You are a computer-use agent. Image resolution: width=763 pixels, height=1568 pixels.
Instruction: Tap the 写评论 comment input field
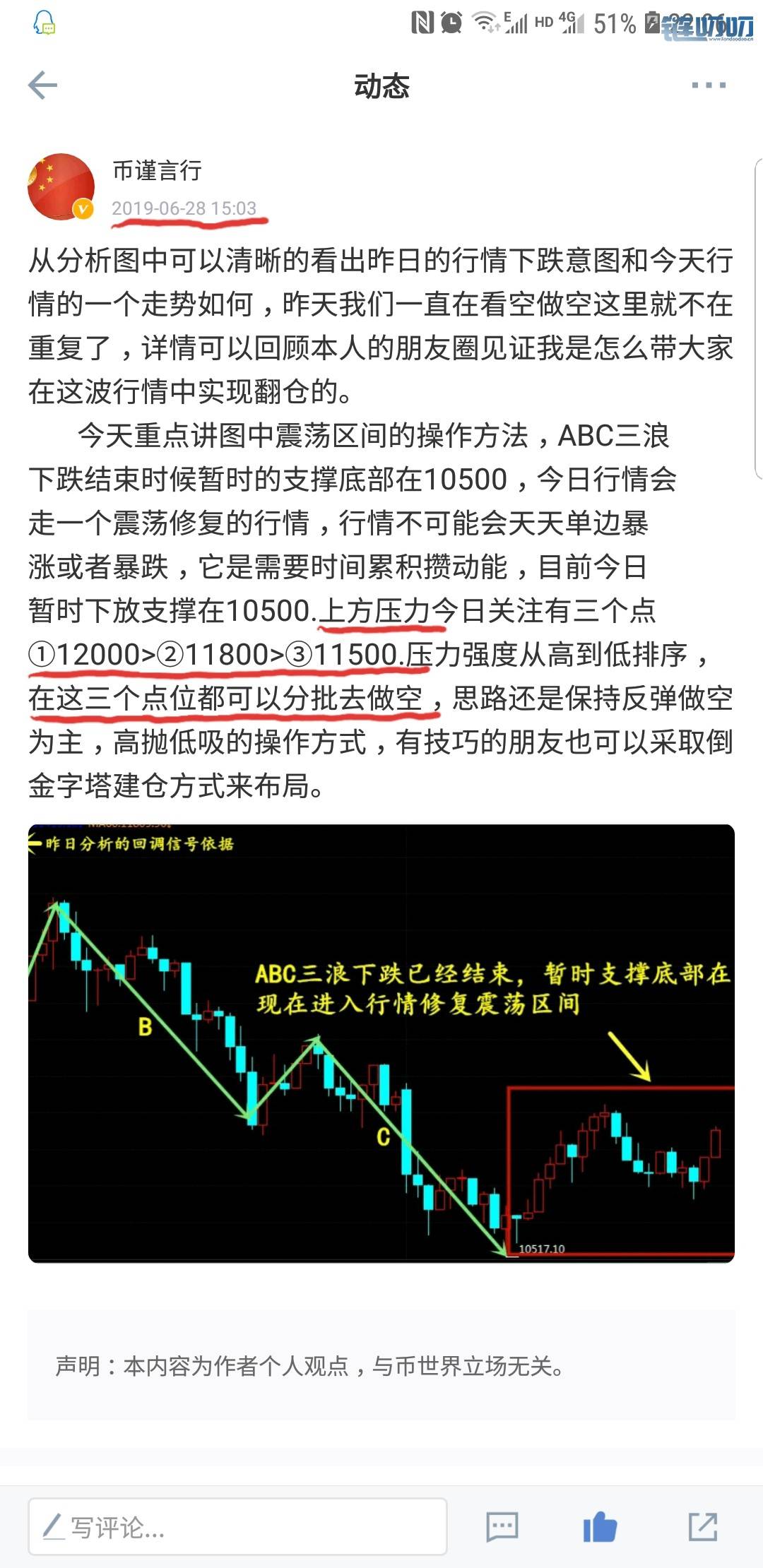237,1528
